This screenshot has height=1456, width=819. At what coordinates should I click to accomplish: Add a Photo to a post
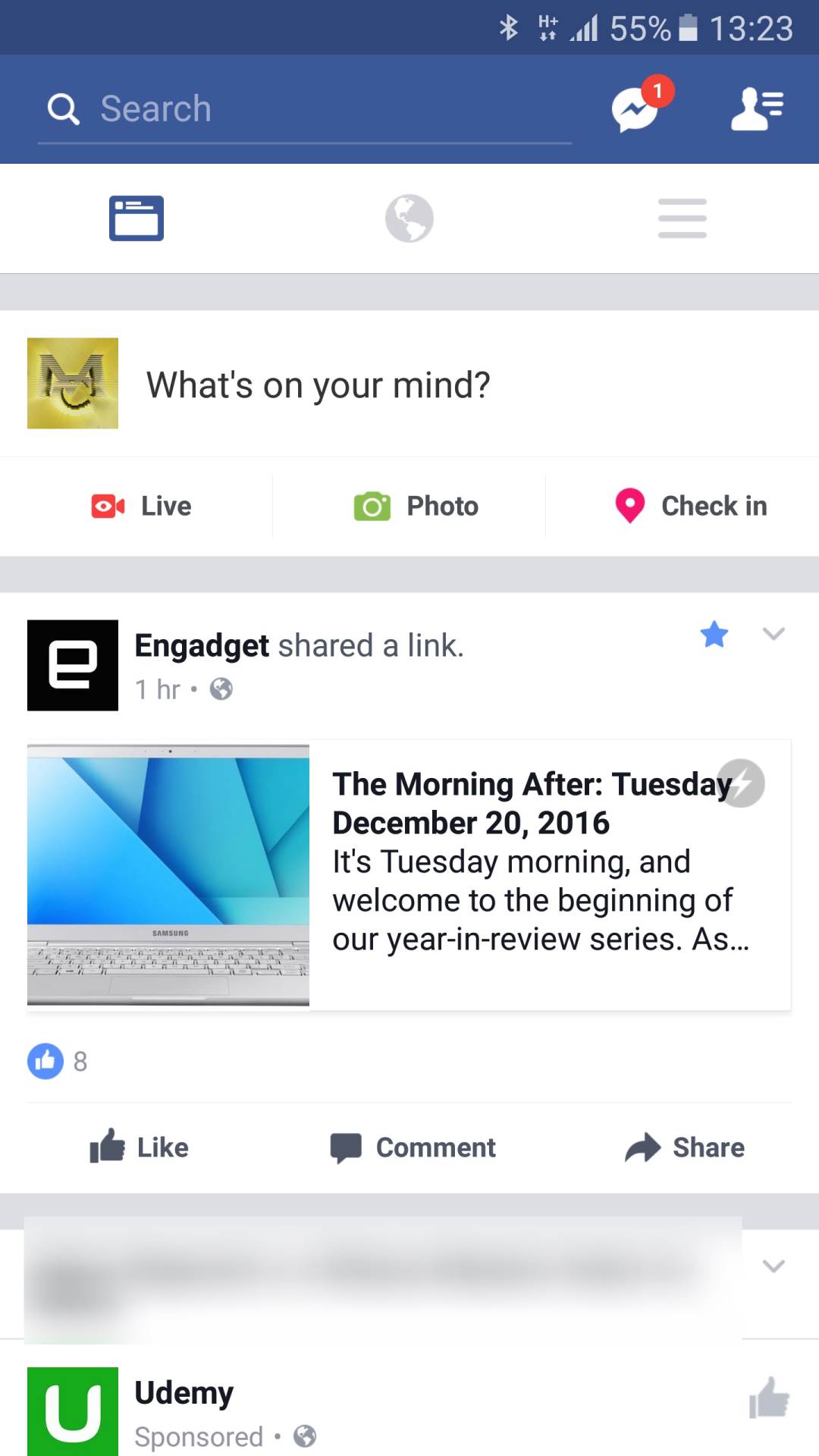point(416,506)
